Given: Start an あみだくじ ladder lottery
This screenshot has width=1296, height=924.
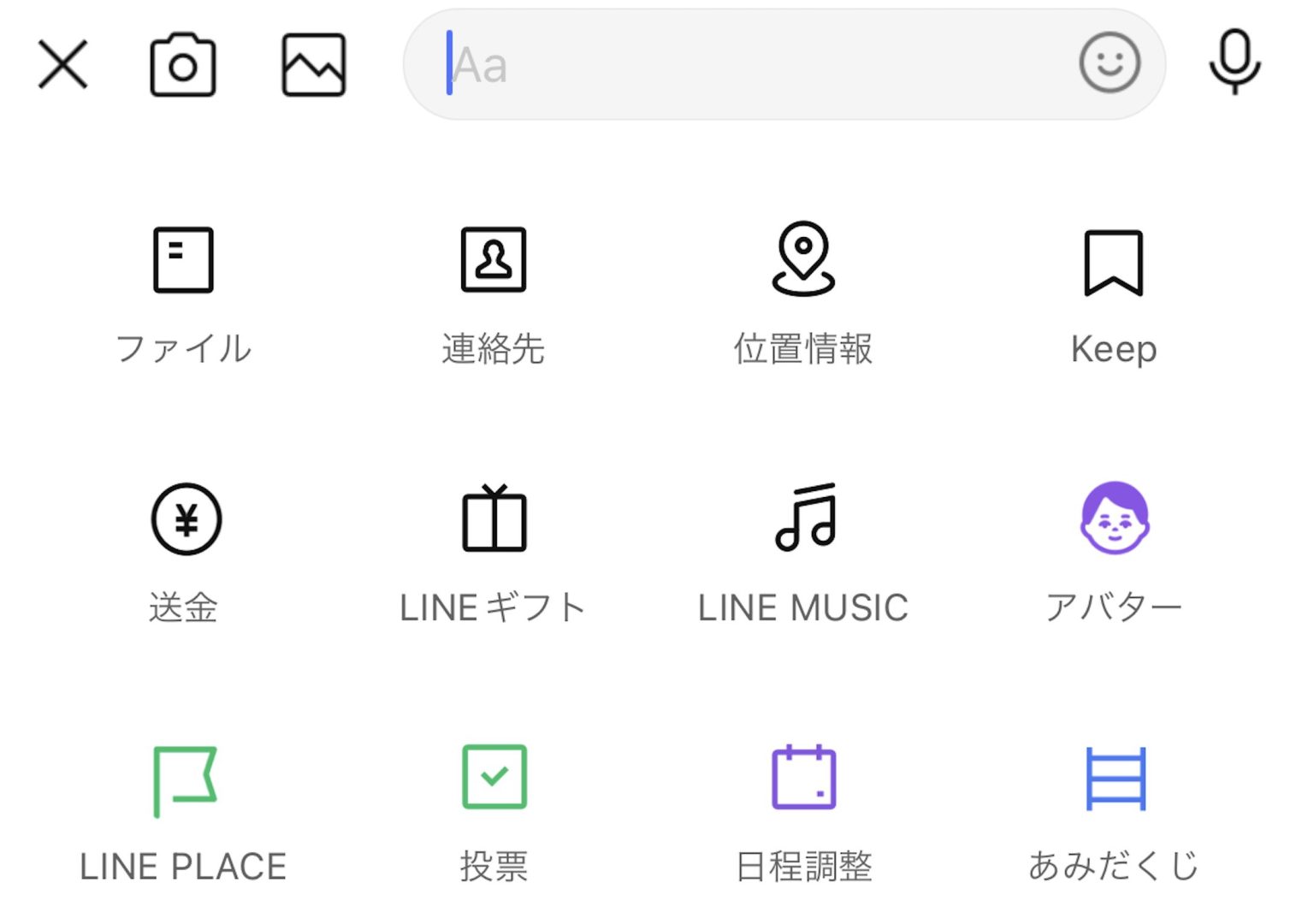Looking at the screenshot, I should pos(1115,811).
